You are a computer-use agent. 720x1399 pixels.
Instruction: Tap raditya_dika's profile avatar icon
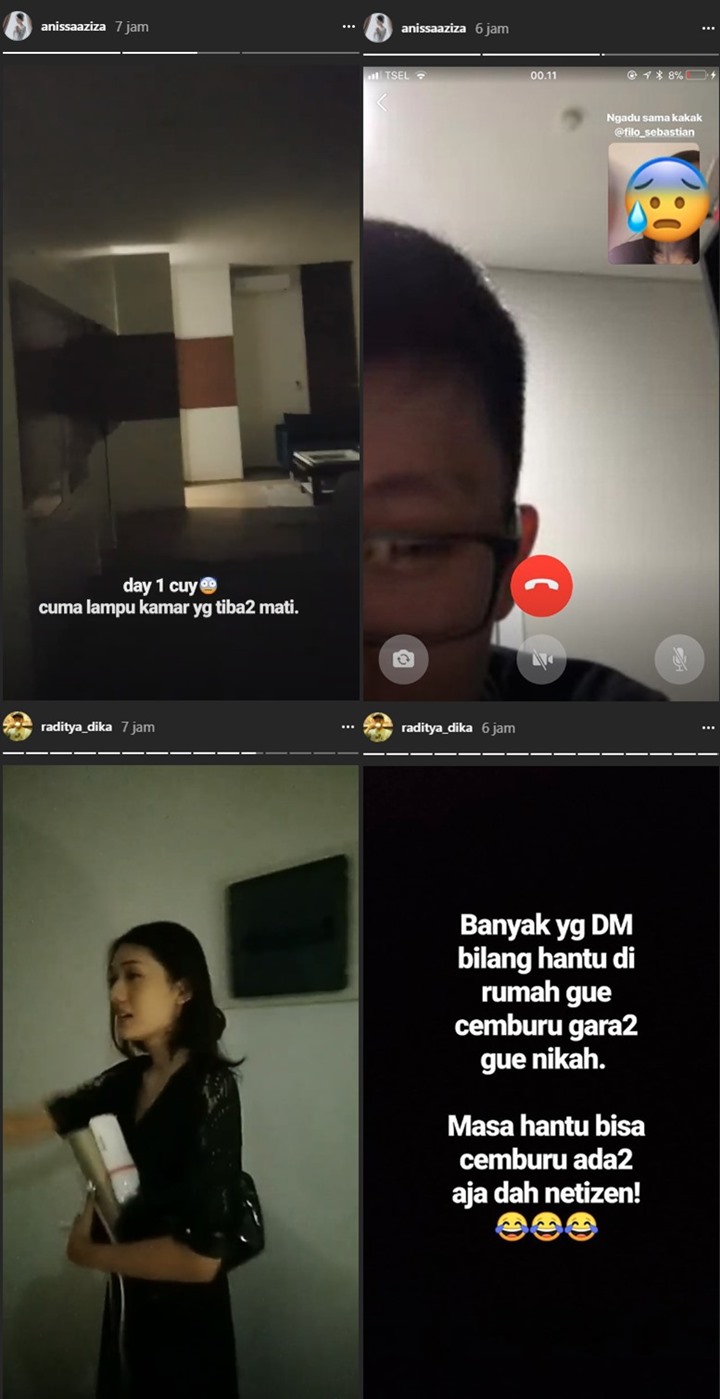click(x=18, y=727)
